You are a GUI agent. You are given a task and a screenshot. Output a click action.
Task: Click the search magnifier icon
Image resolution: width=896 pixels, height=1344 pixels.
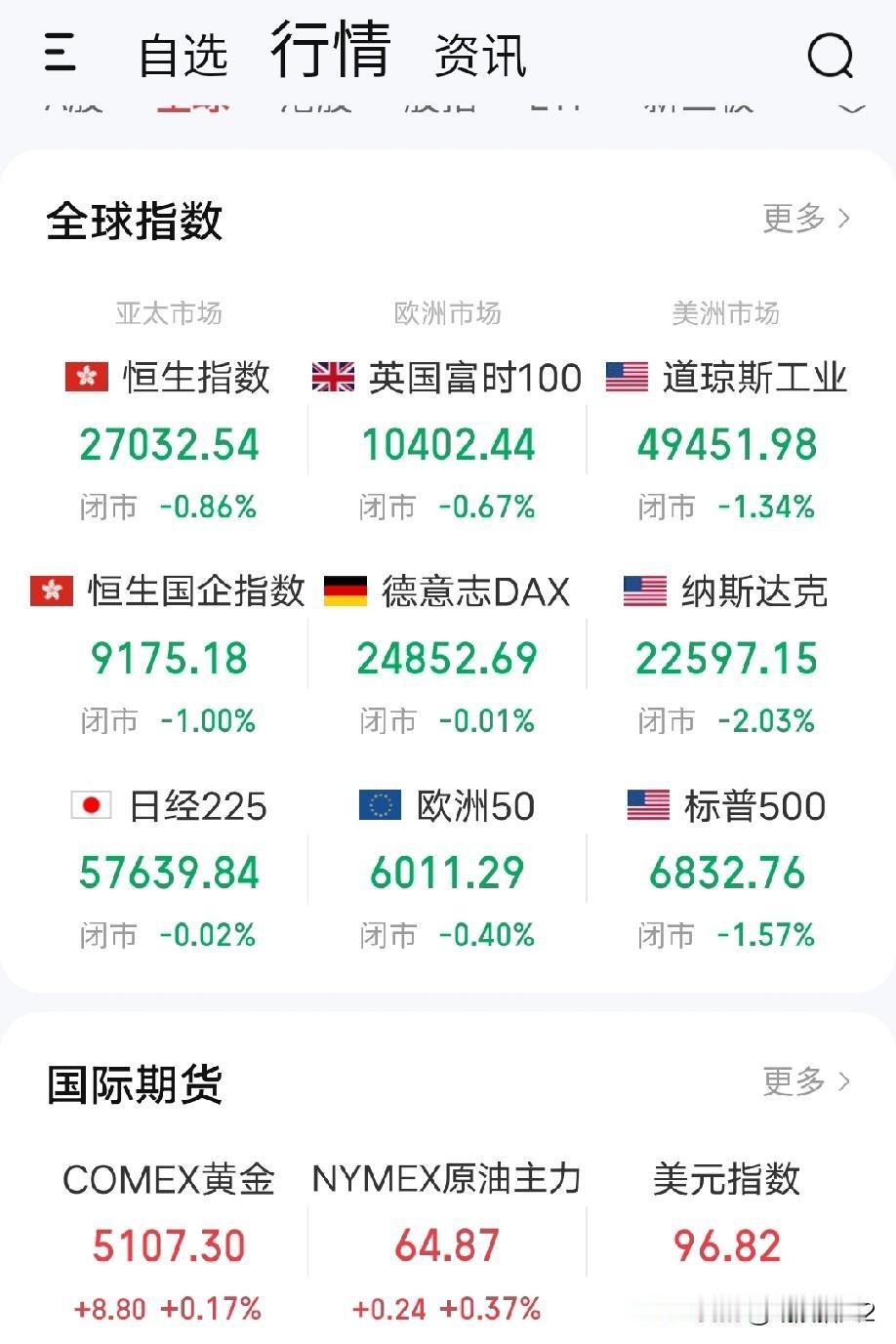[831, 54]
